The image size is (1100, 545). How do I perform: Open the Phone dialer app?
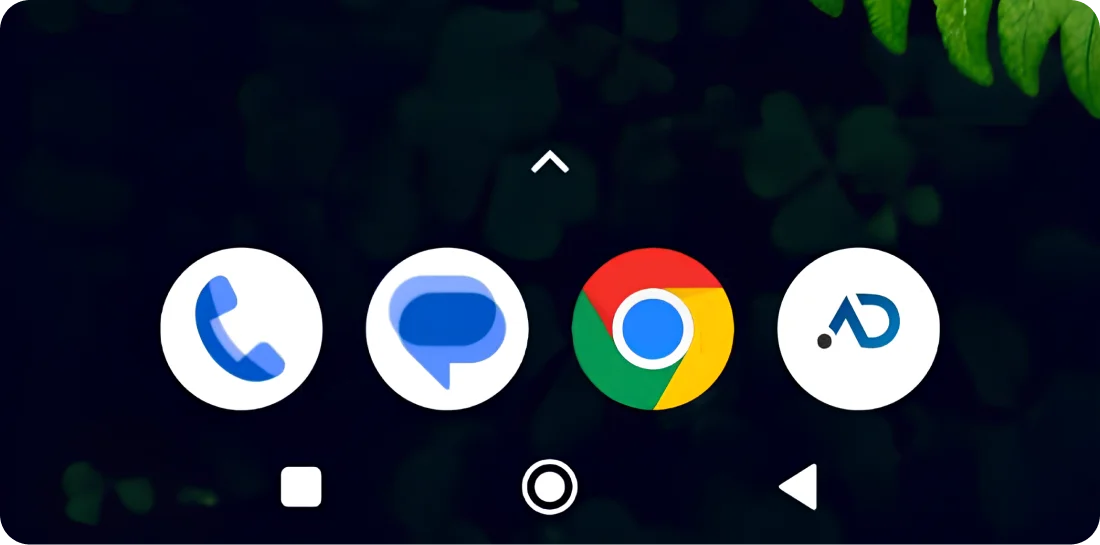tap(241, 329)
